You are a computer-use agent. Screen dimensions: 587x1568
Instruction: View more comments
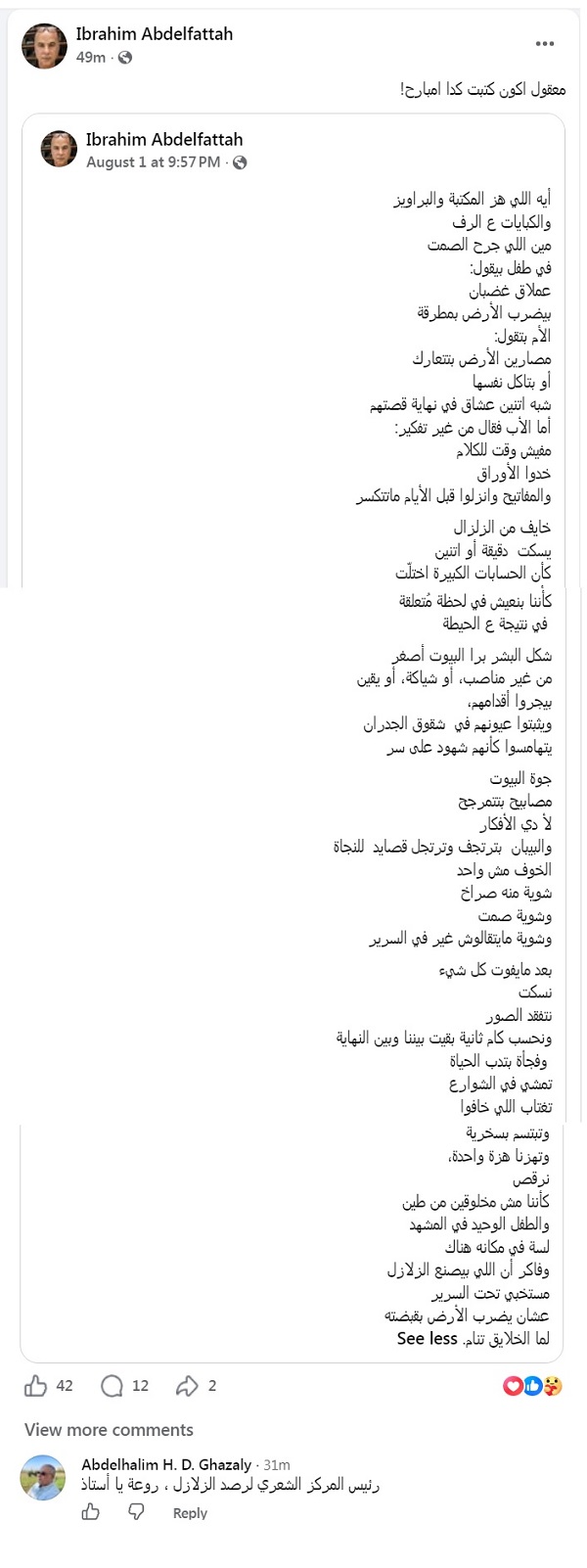tap(109, 1429)
